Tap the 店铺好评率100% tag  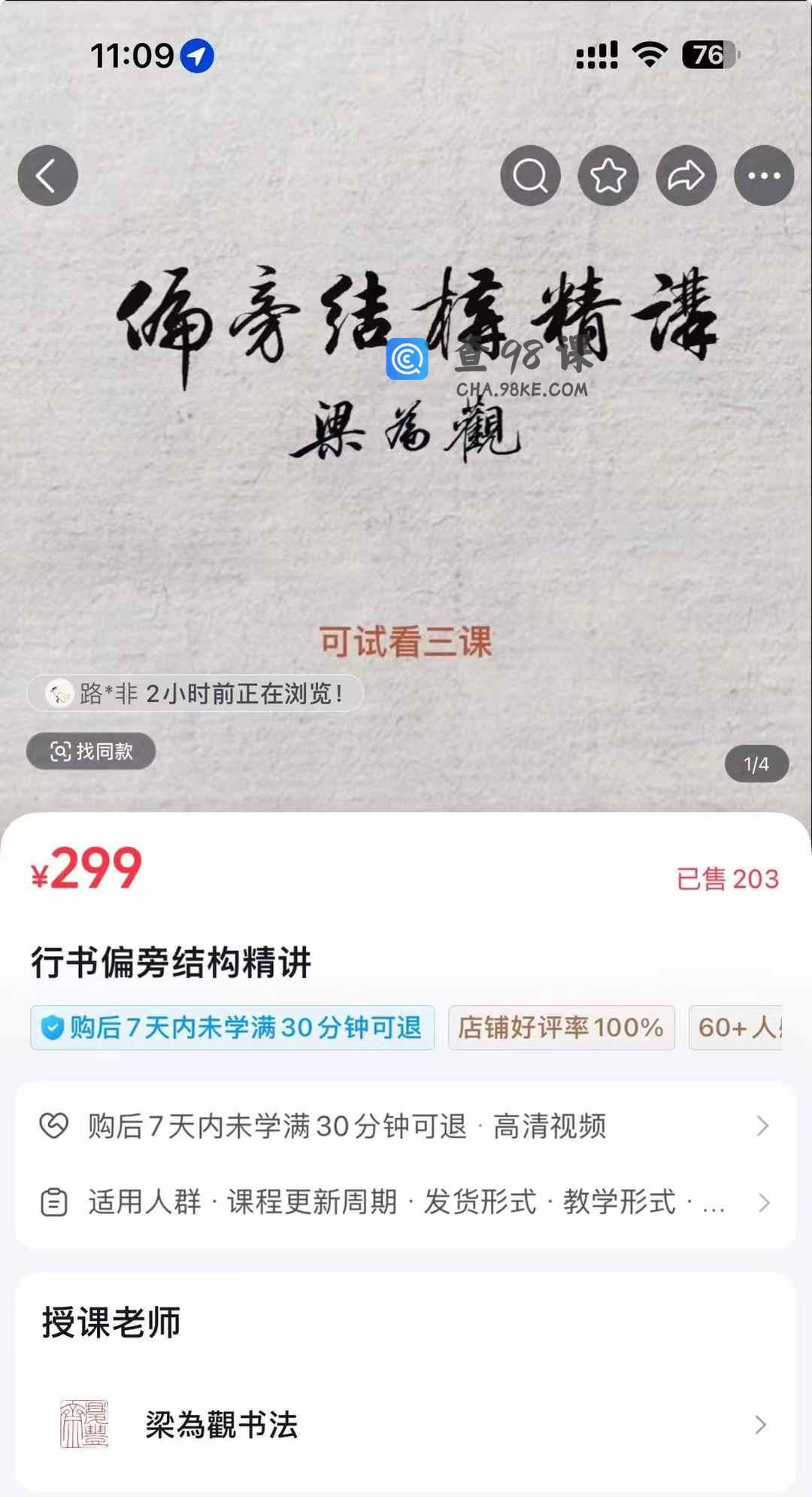pos(561,1028)
